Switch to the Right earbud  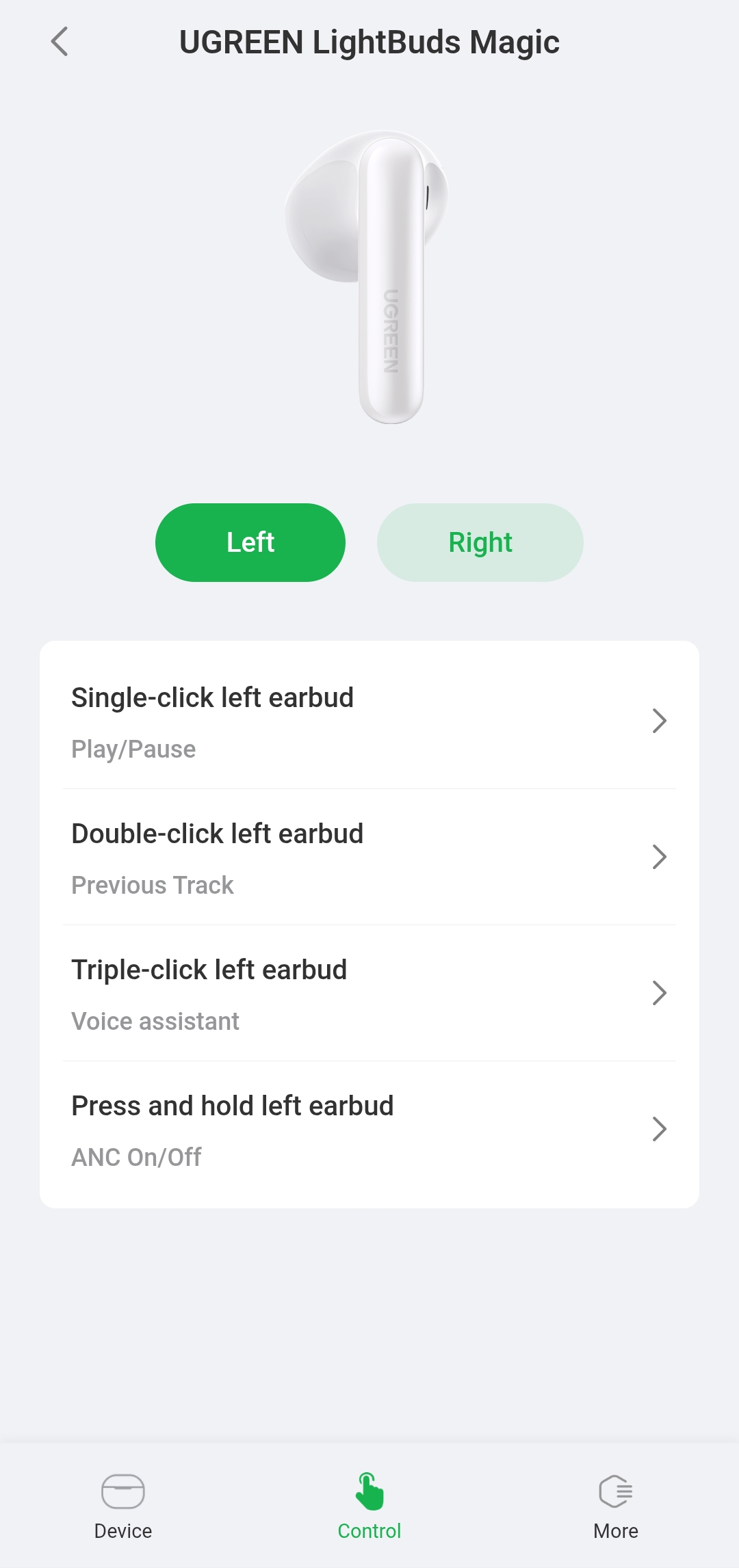click(480, 542)
